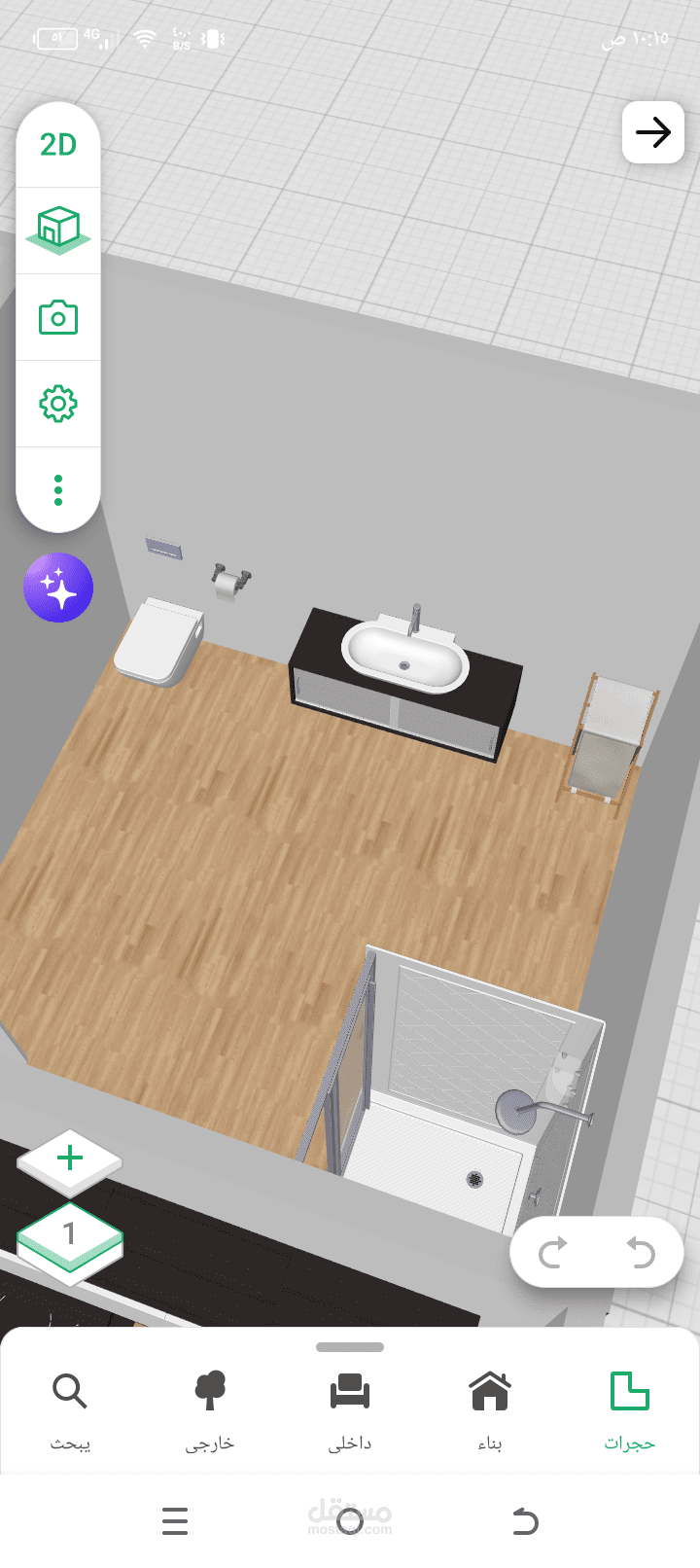The height and width of the screenshot is (1568, 700).
Task: Tap the clockwise curved-arrow button
Action: click(553, 1253)
